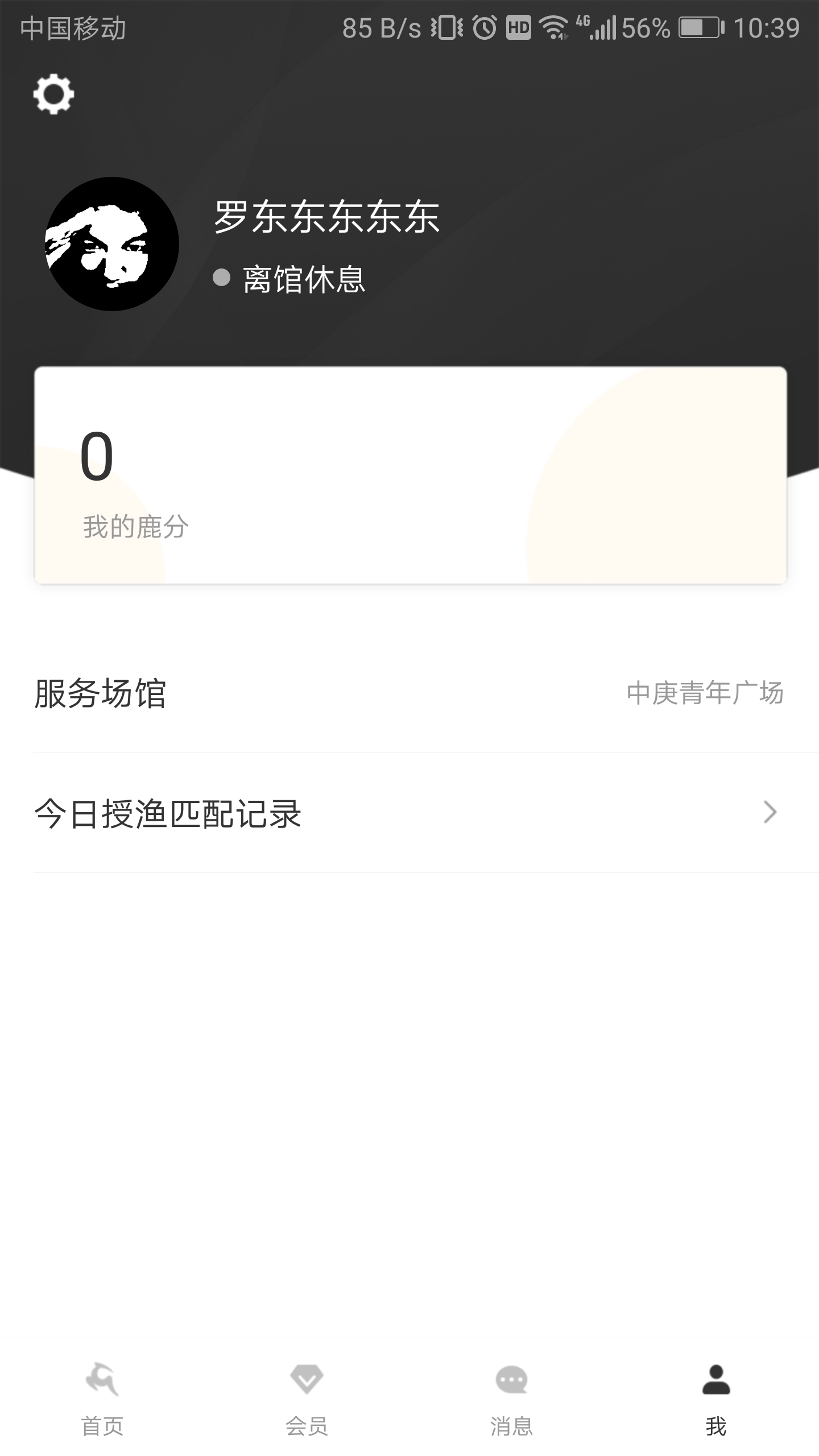Open 今日授渔匹配记录 row

(409, 813)
